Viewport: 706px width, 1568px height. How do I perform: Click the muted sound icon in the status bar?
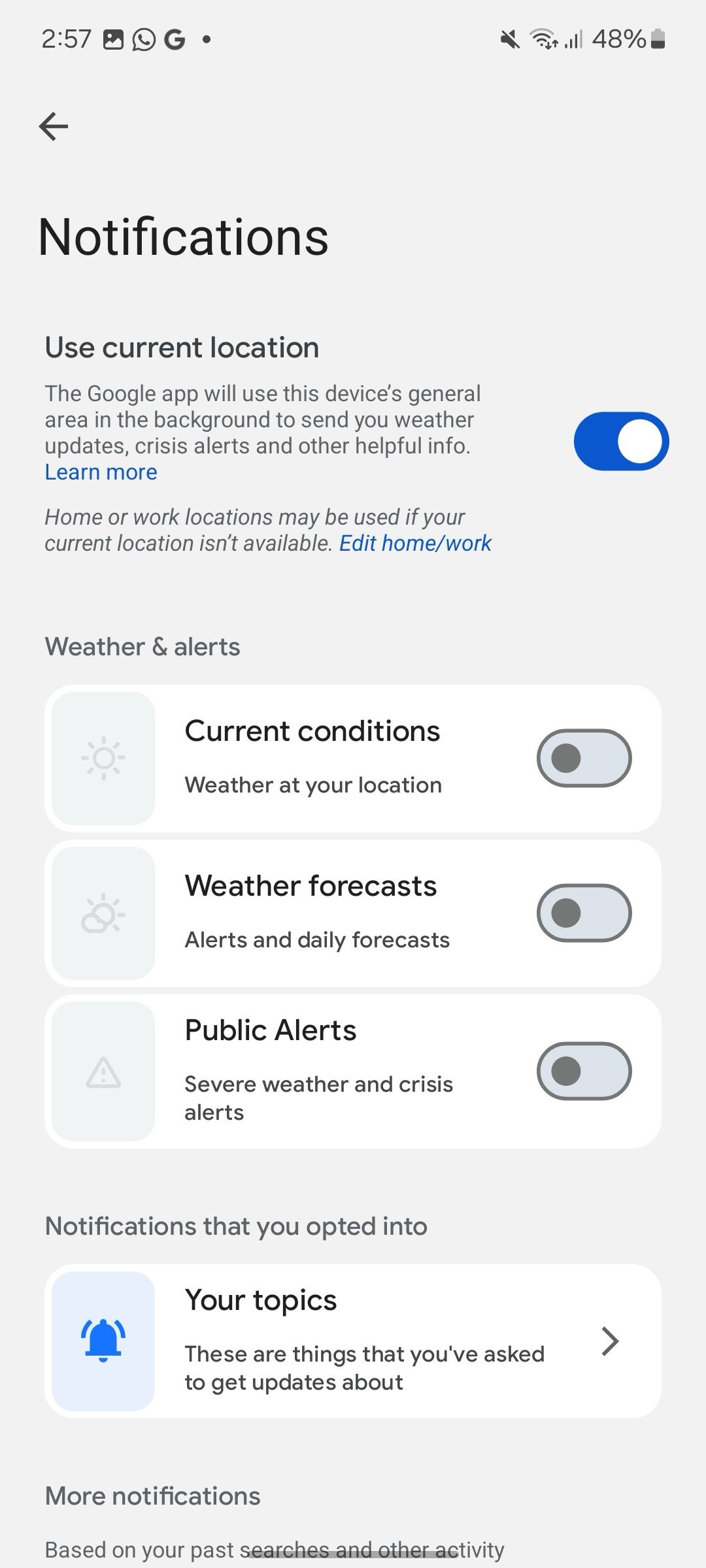(509, 39)
